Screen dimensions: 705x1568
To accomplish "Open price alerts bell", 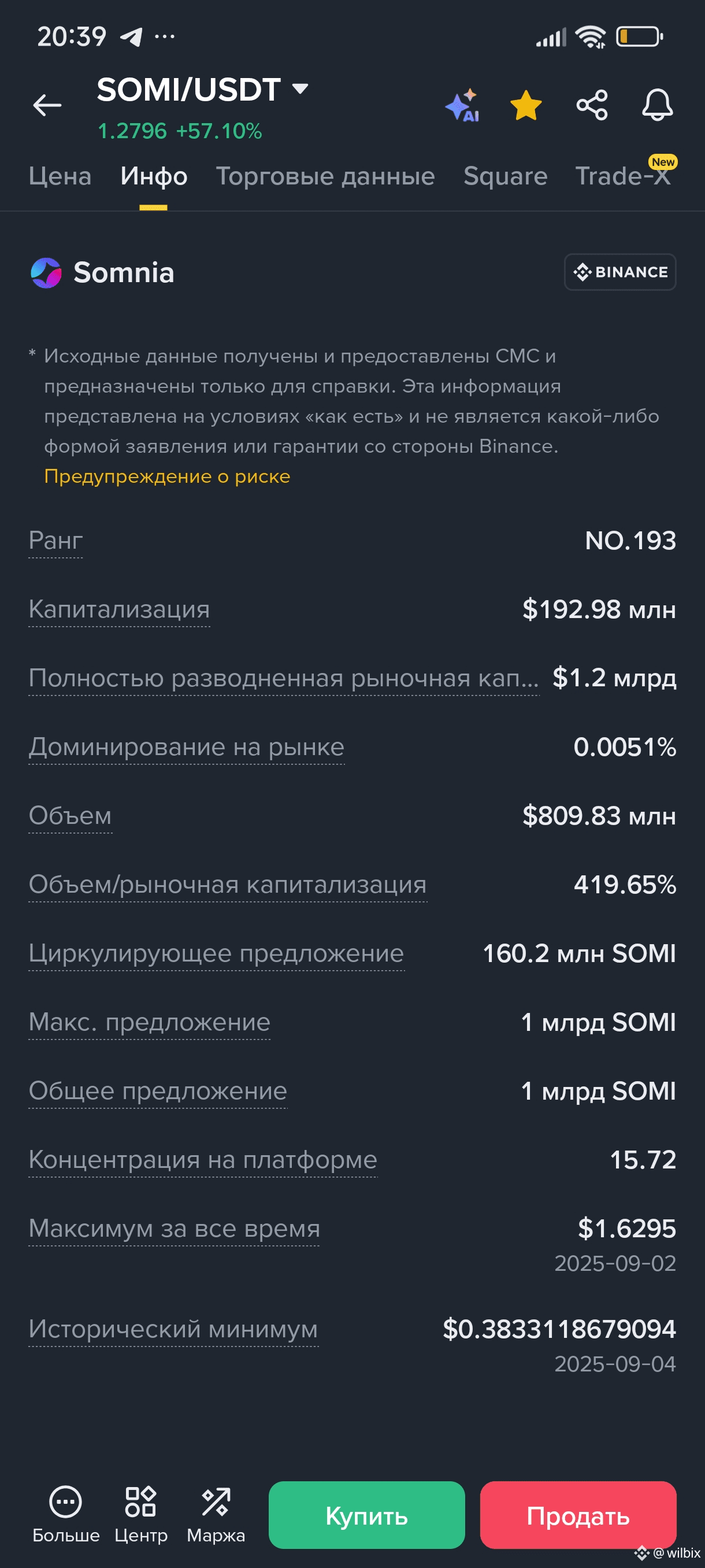I will 658,105.
